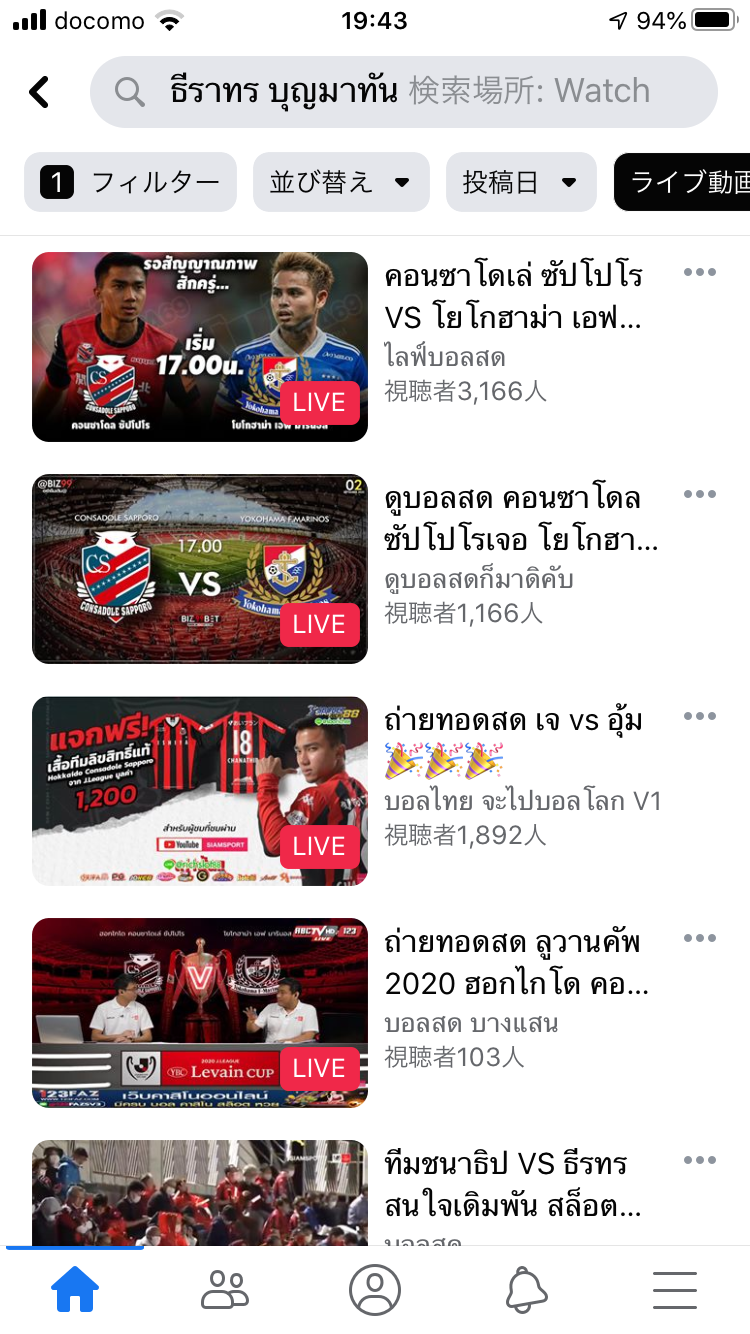750x1334 pixels.
Task: Open the フィルター filter chip
Action: click(x=131, y=182)
